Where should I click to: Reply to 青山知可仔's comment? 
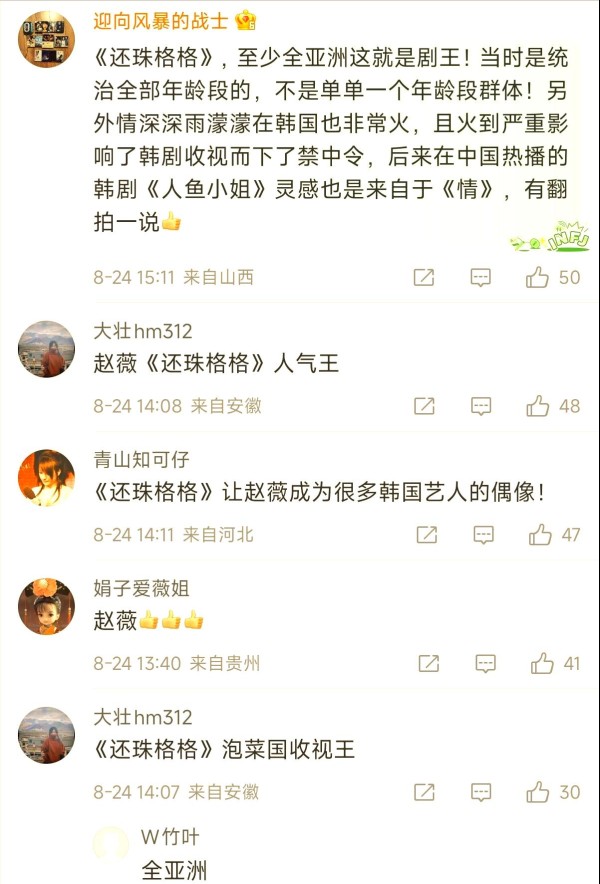(484, 535)
